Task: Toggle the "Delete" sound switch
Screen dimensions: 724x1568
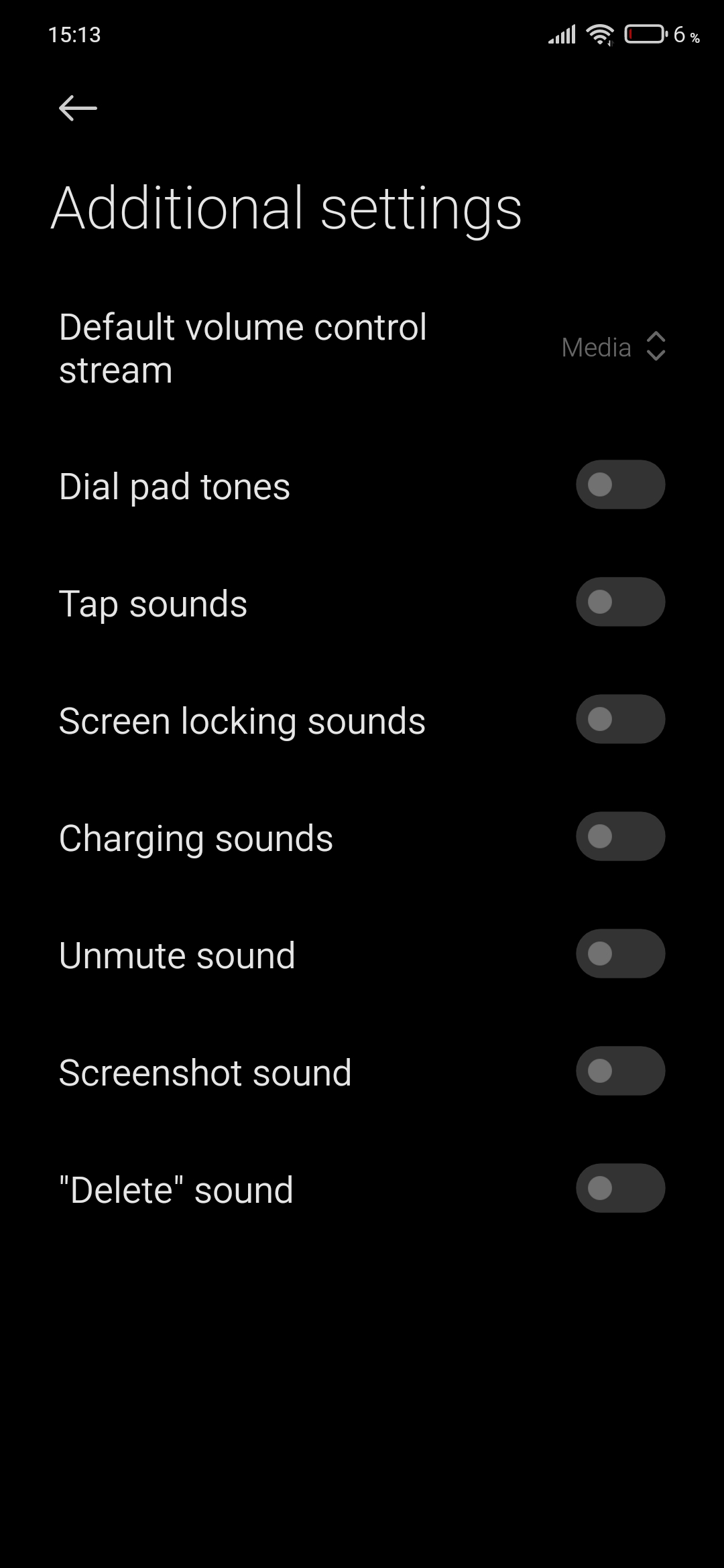Action: point(620,1188)
